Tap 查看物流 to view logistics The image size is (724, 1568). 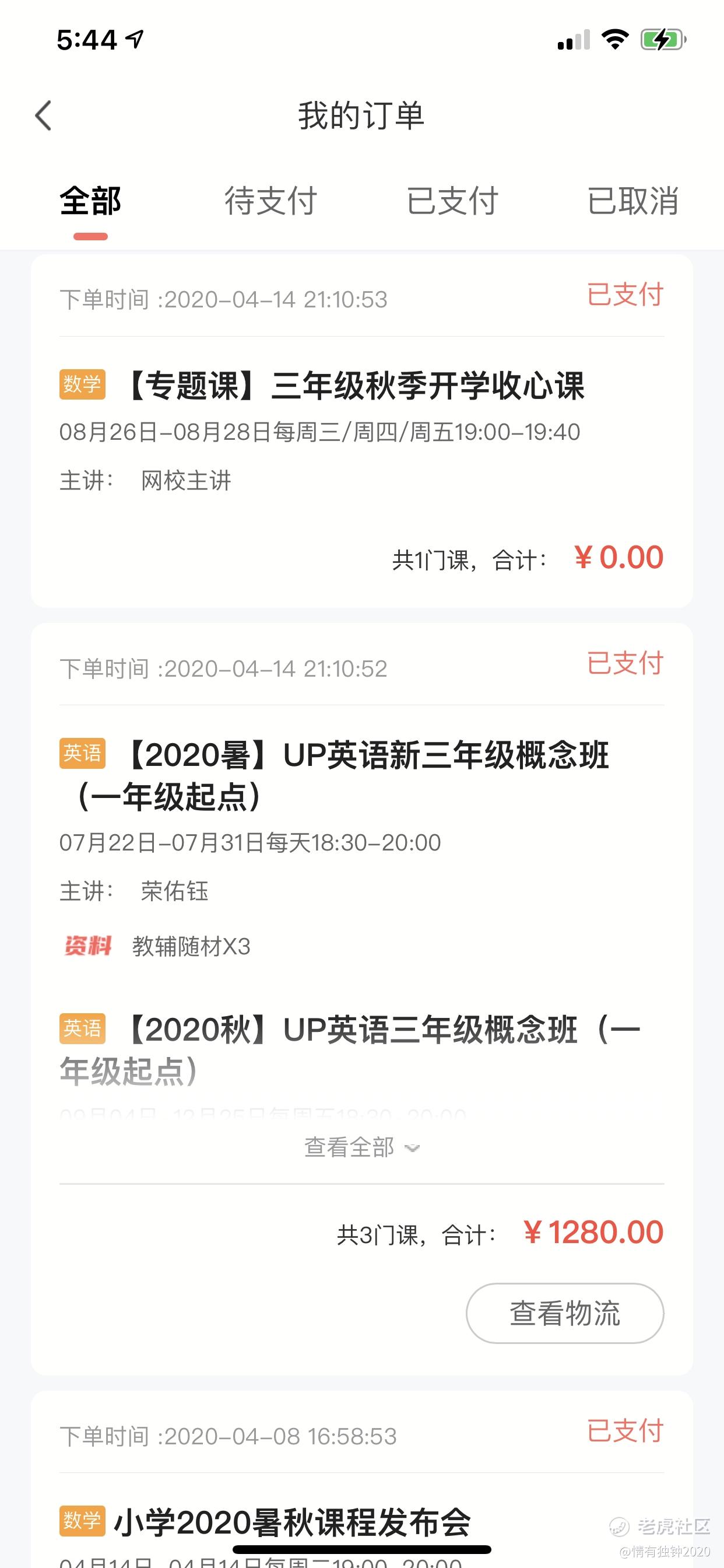(x=565, y=1313)
